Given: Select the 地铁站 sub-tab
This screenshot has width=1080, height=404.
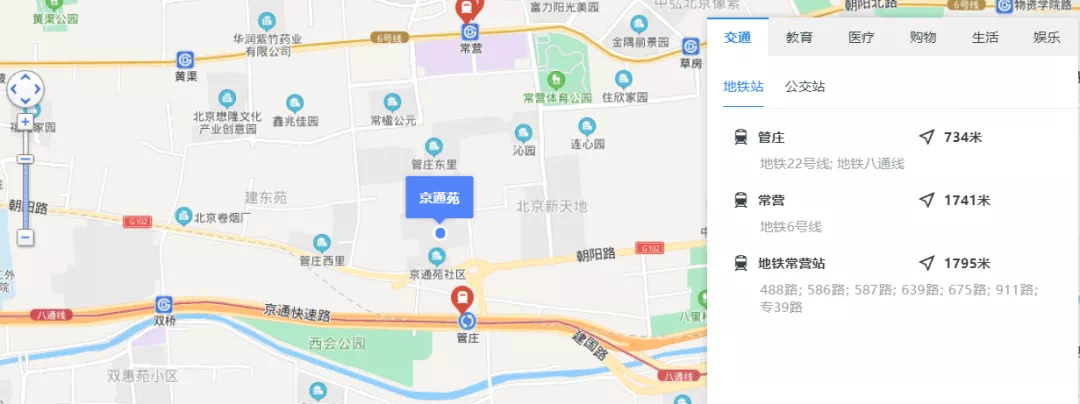Looking at the screenshot, I should (x=743, y=87).
